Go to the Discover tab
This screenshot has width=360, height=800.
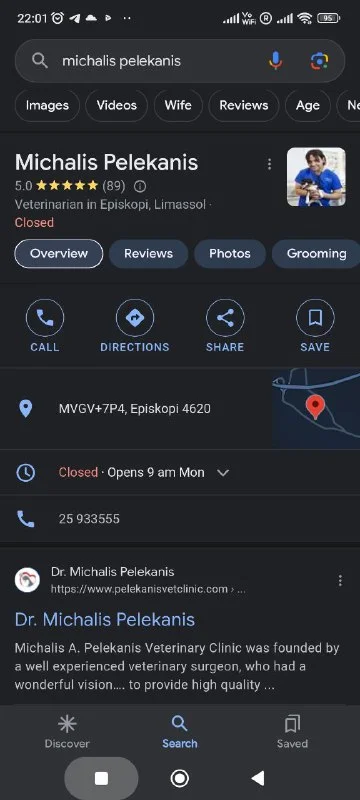click(x=67, y=731)
